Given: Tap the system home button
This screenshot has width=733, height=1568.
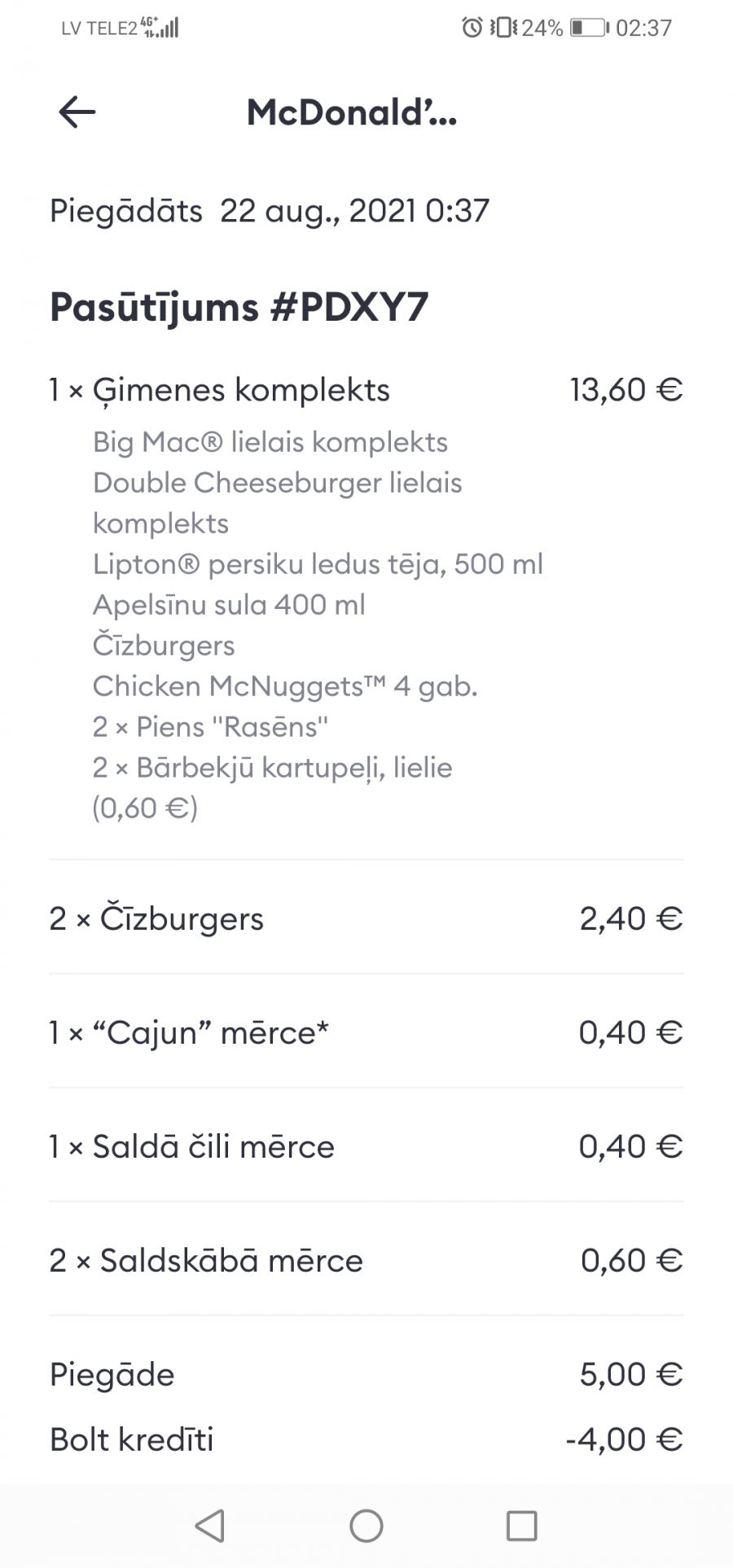Looking at the screenshot, I should [366, 1526].
